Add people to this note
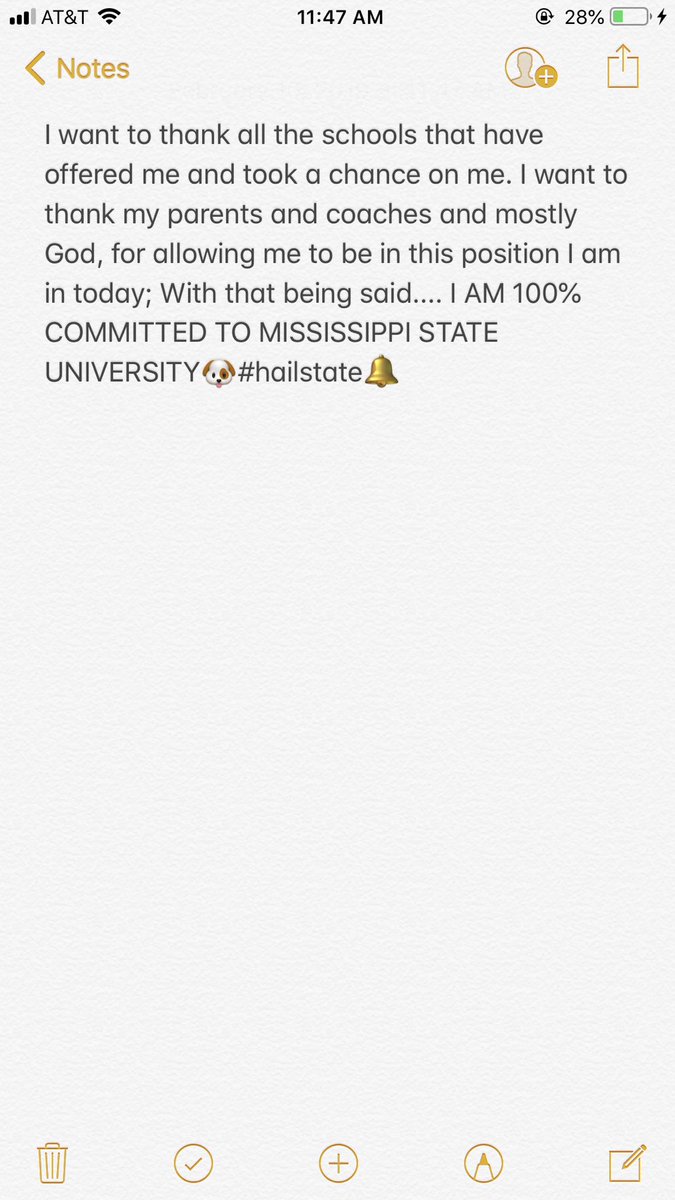 pos(530,68)
